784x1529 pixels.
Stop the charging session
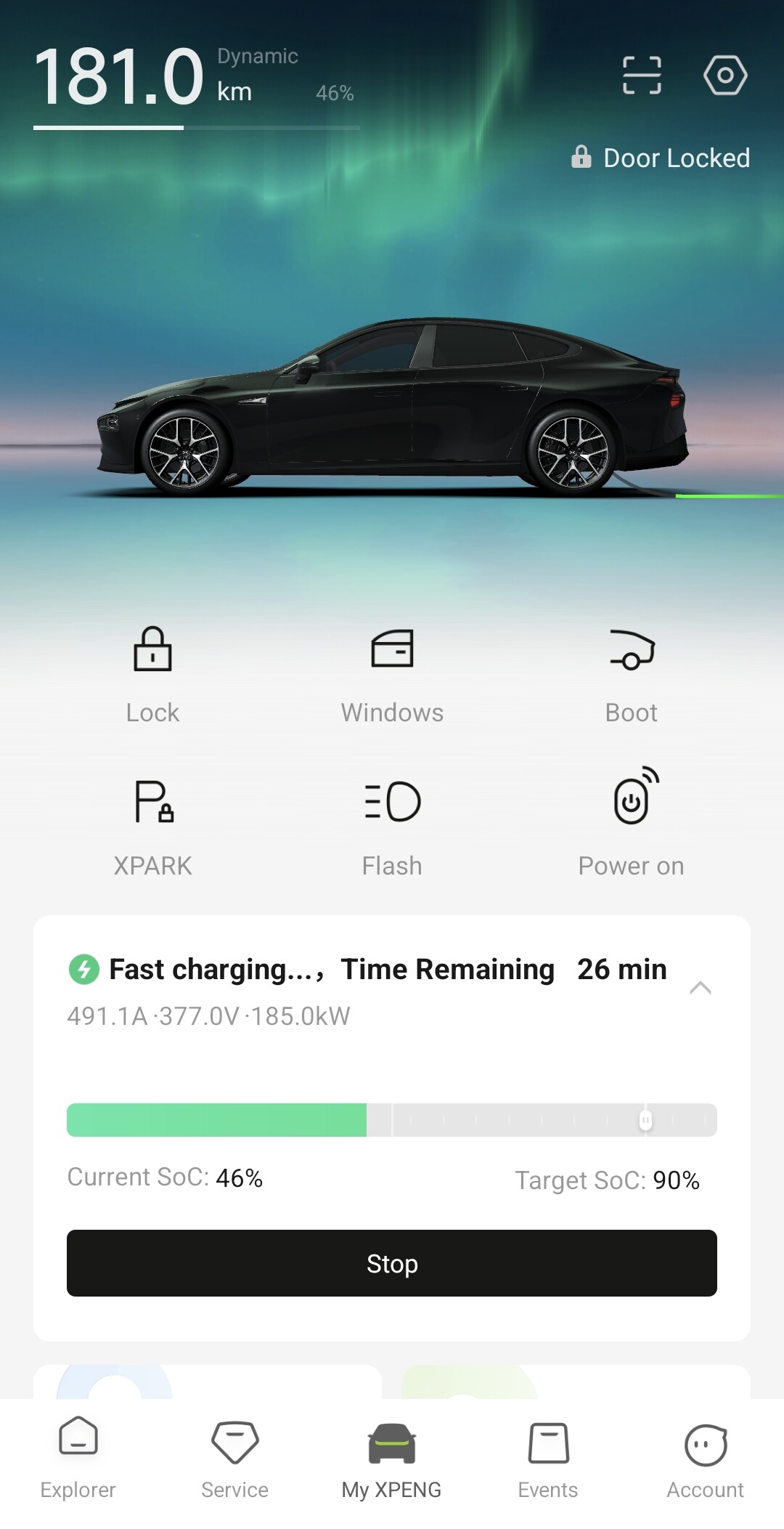coord(392,1263)
